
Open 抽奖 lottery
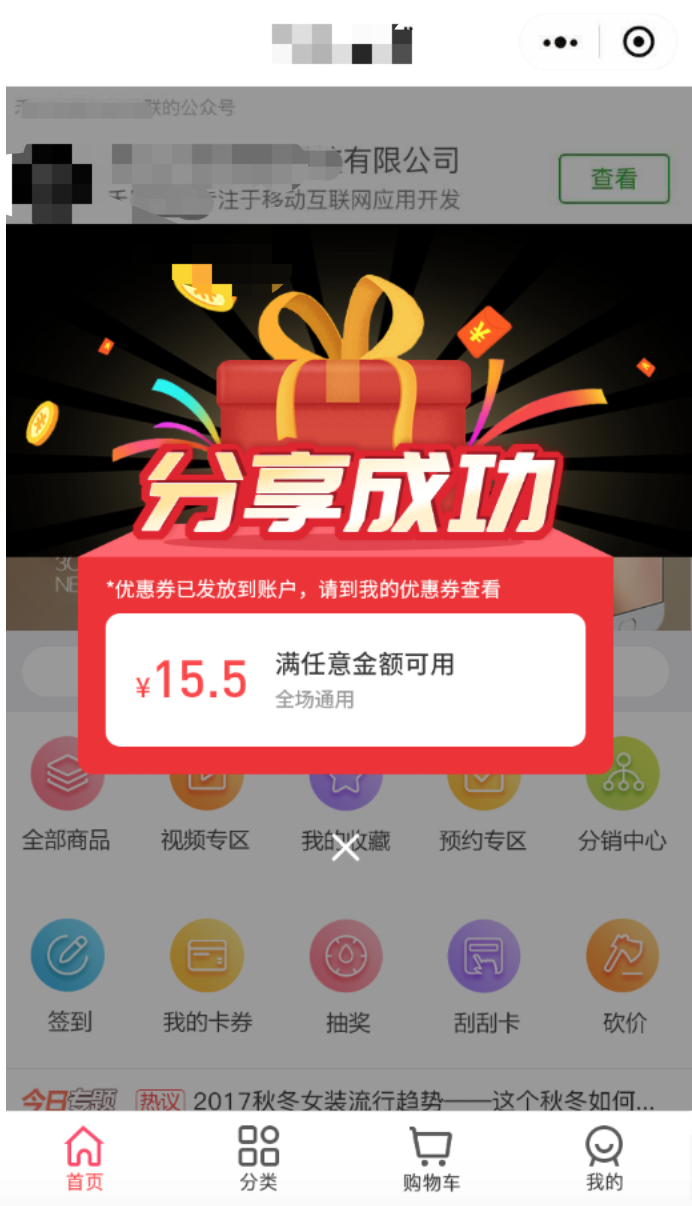coord(346,975)
